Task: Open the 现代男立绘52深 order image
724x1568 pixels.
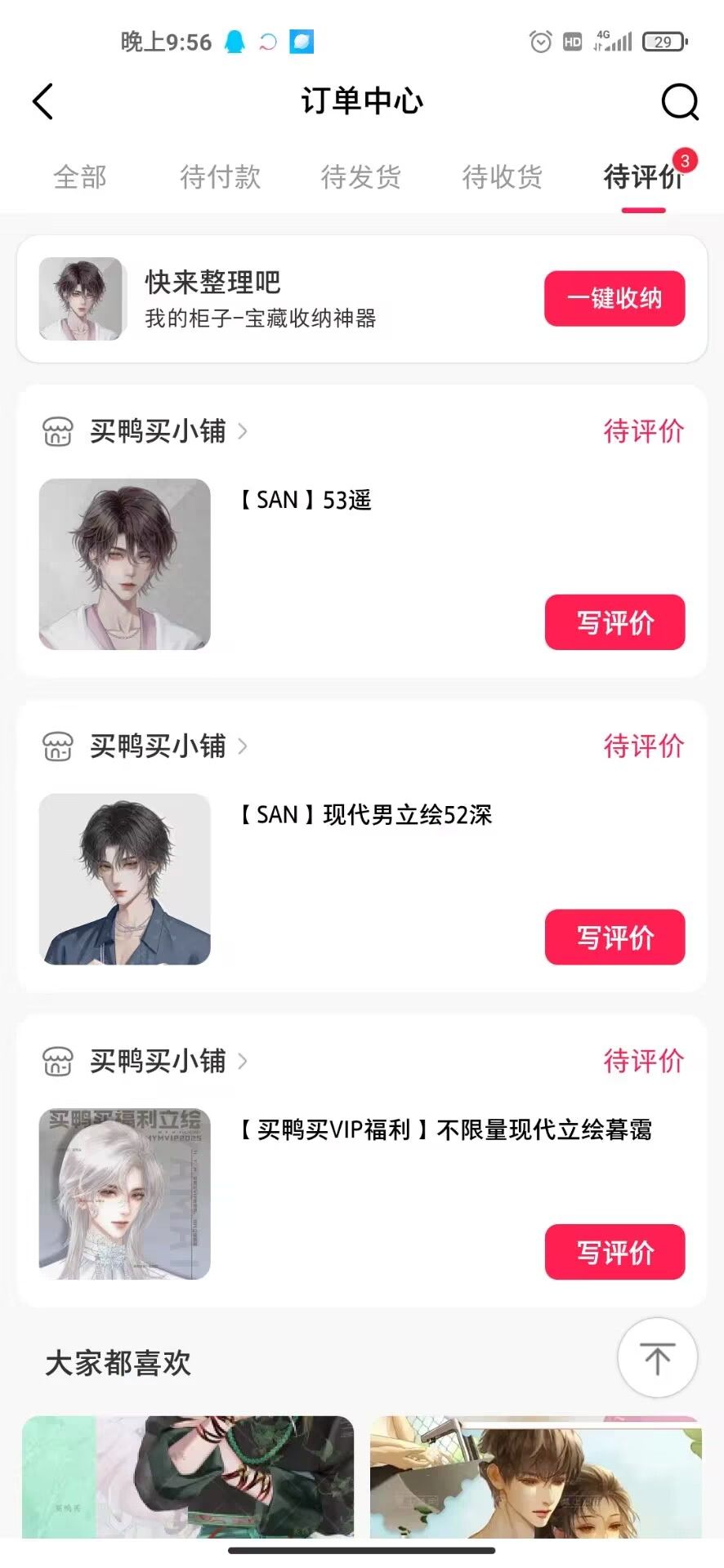Action: (125, 879)
